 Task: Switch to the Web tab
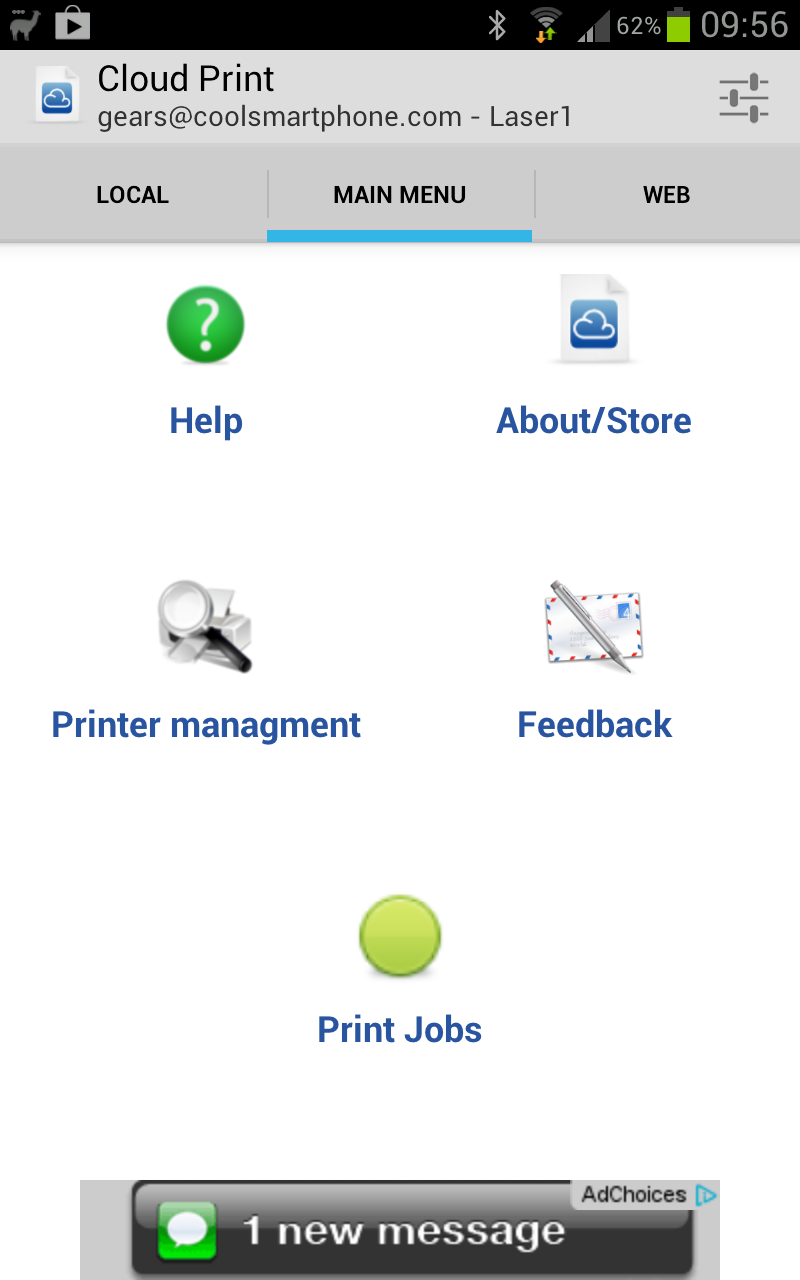(x=667, y=194)
